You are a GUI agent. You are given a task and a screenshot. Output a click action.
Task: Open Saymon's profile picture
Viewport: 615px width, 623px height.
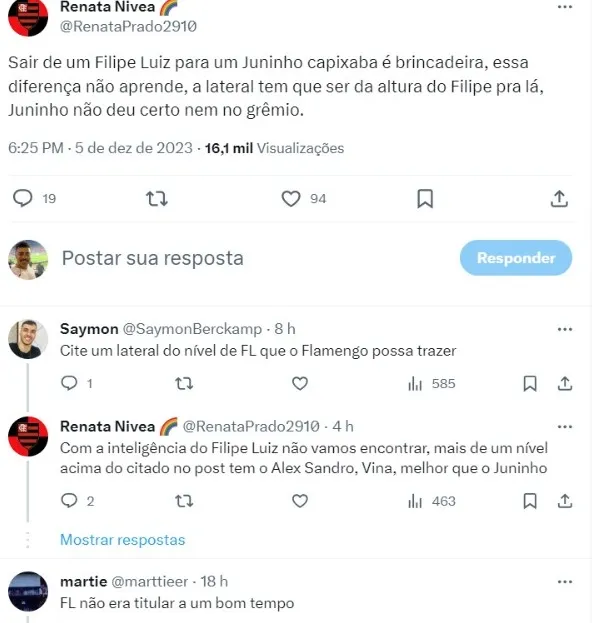click(x=28, y=339)
